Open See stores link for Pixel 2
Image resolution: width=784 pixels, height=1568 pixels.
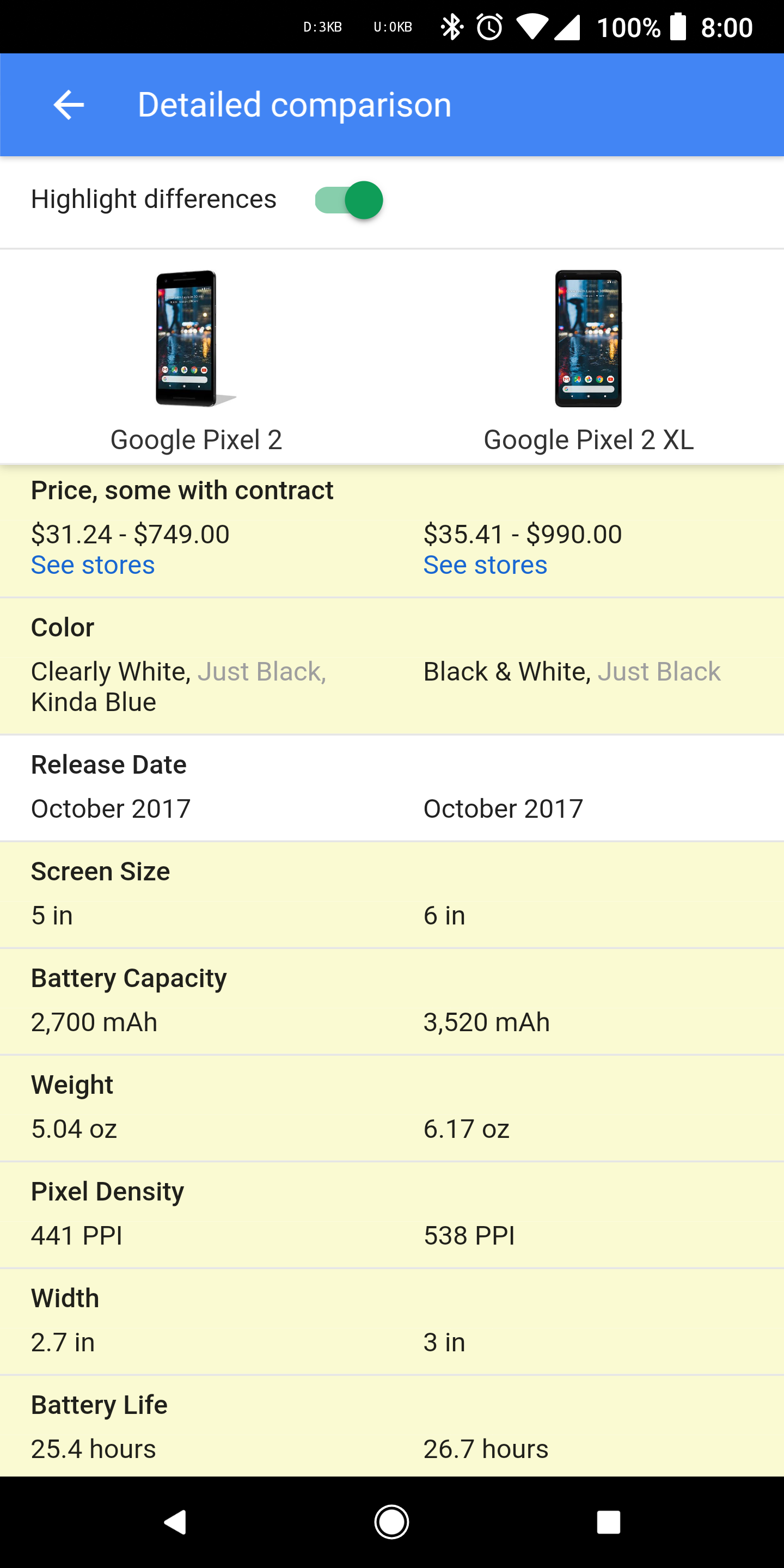coord(93,566)
